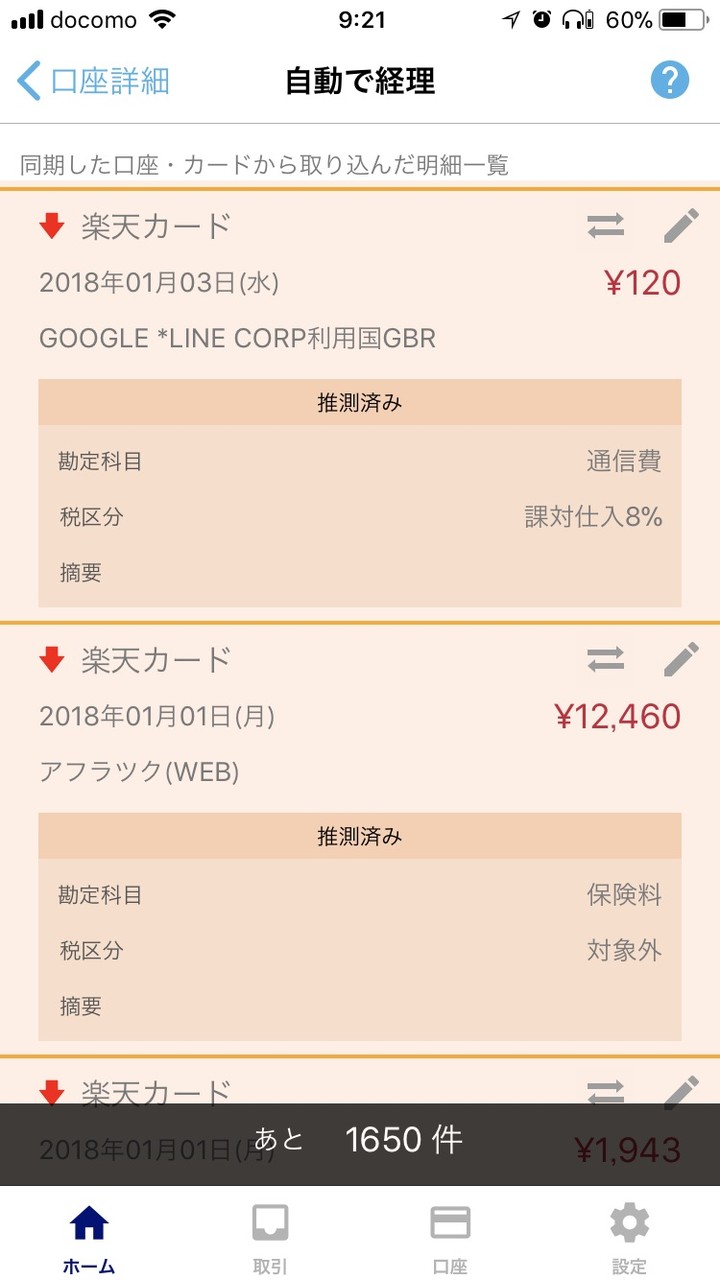Edit the ¥120 GOOGLE LINE CORP entry
The height and width of the screenshot is (1280, 720).
click(681, 226)
